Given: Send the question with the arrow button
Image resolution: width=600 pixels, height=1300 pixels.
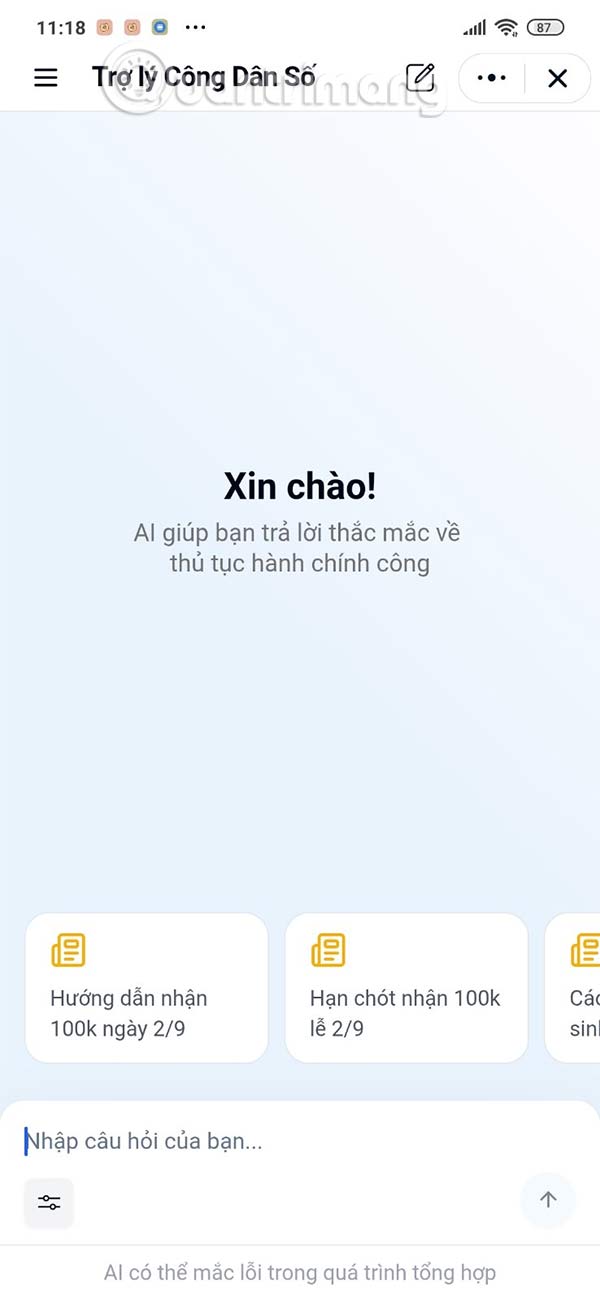Looking at the screenshot, I should (548, 1199).
